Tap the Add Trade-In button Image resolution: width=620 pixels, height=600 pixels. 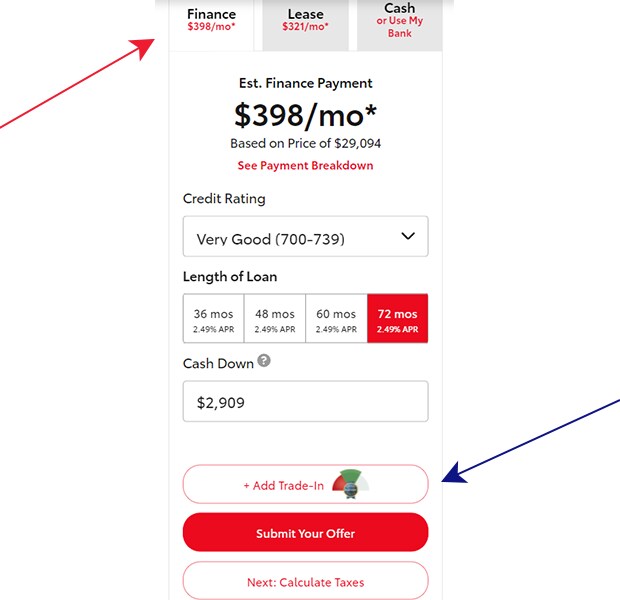305,485
